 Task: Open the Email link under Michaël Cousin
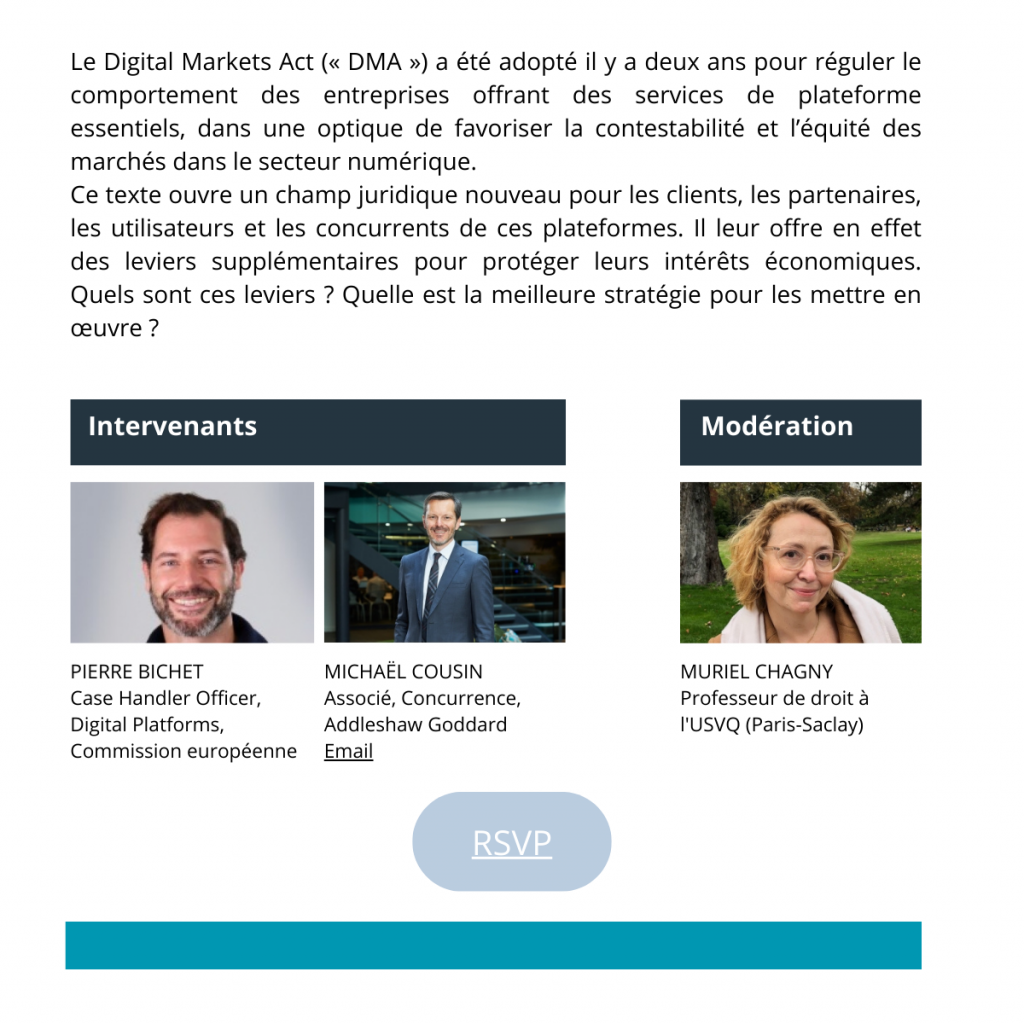[x=348, y=751]
